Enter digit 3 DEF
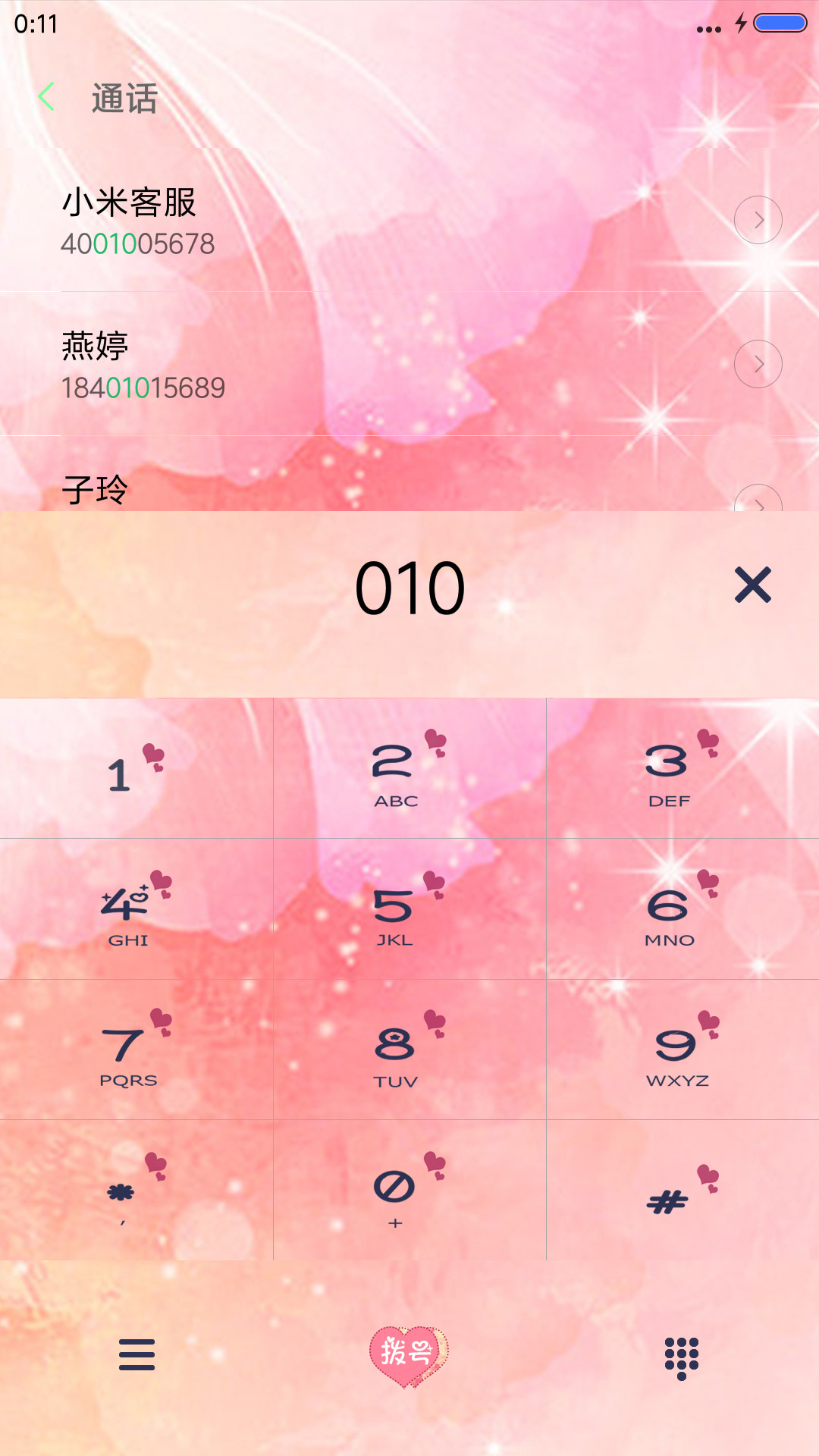819x1456 pixels. [x=682, y=768]
